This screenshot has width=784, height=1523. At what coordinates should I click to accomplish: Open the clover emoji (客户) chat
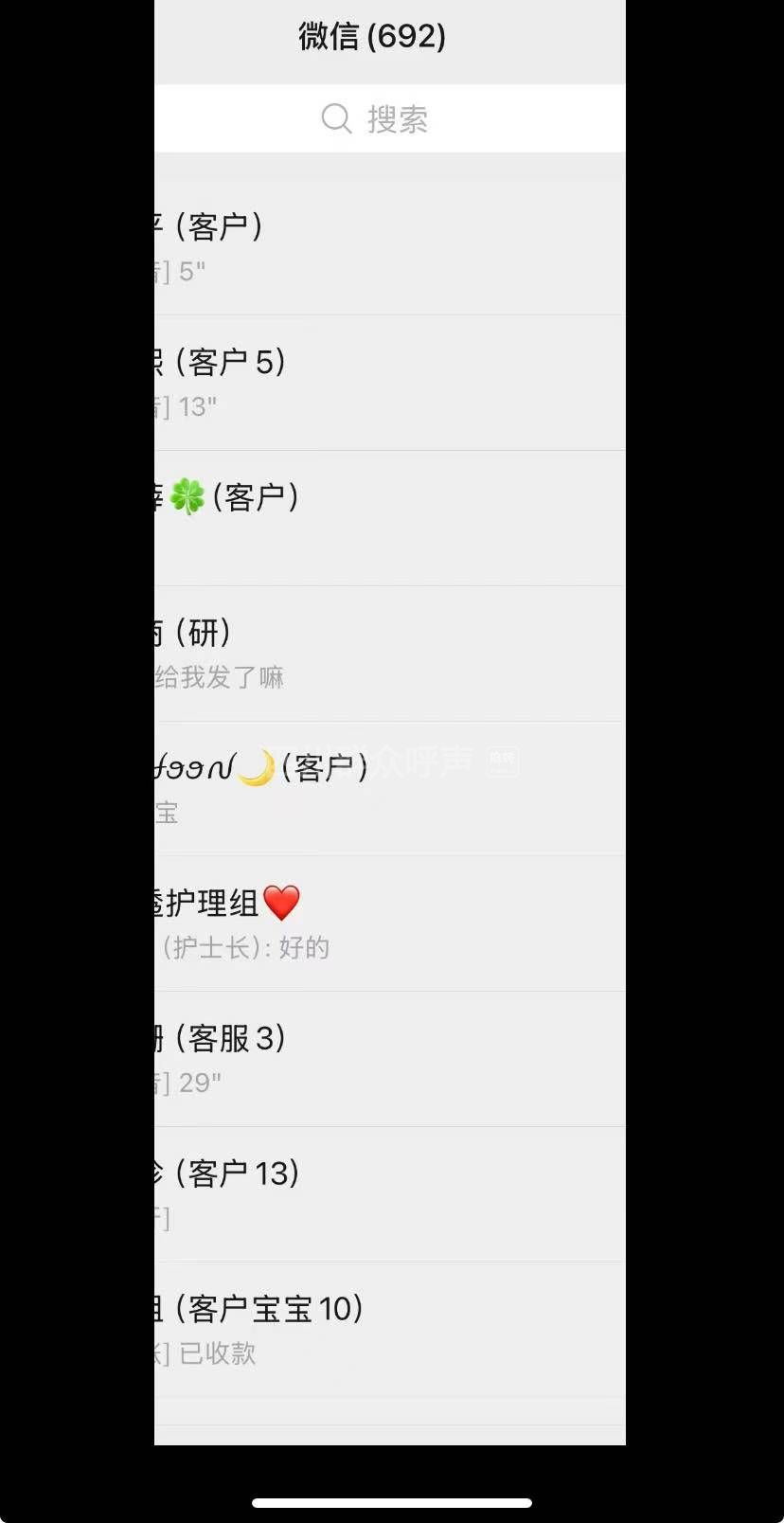pos(388,518)
